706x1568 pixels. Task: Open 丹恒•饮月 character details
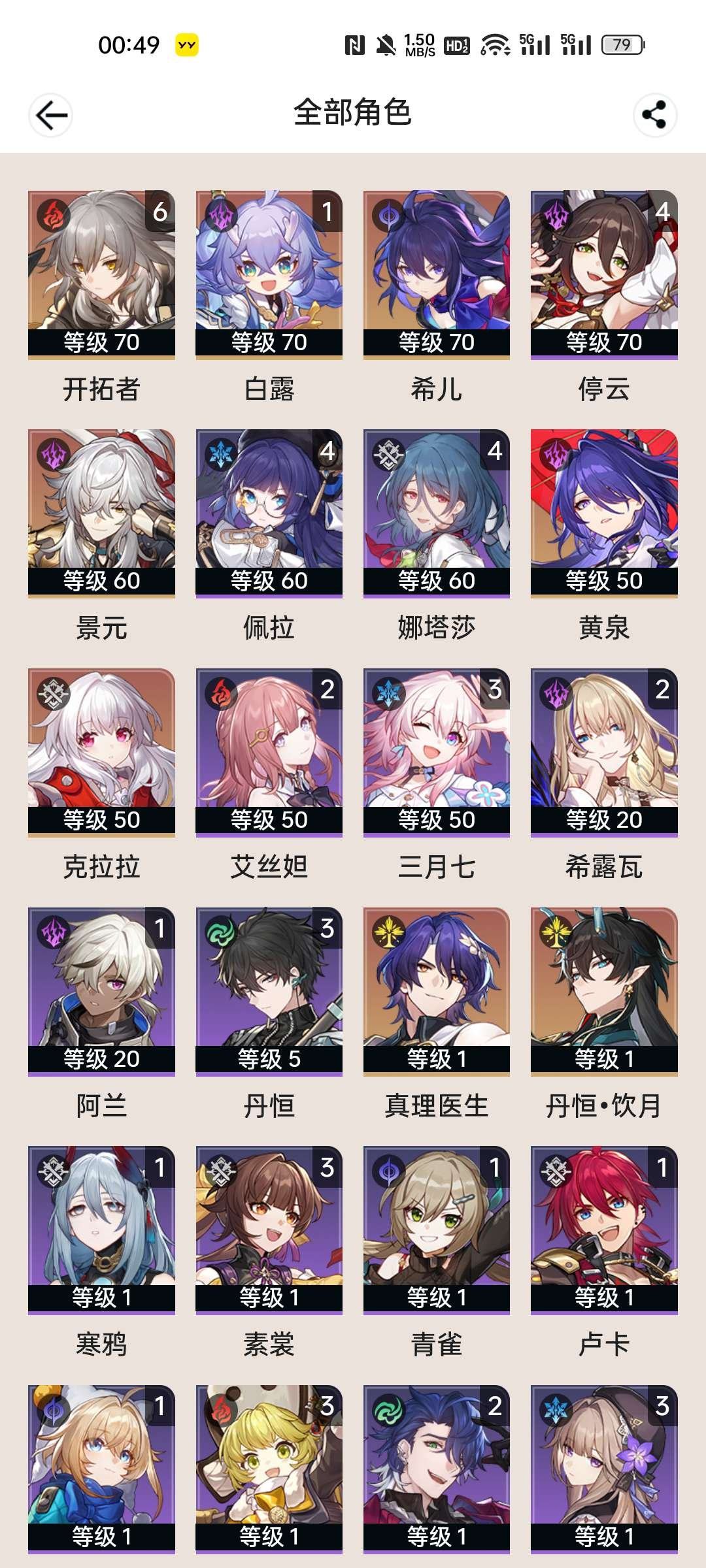click(x=604, y=990)
